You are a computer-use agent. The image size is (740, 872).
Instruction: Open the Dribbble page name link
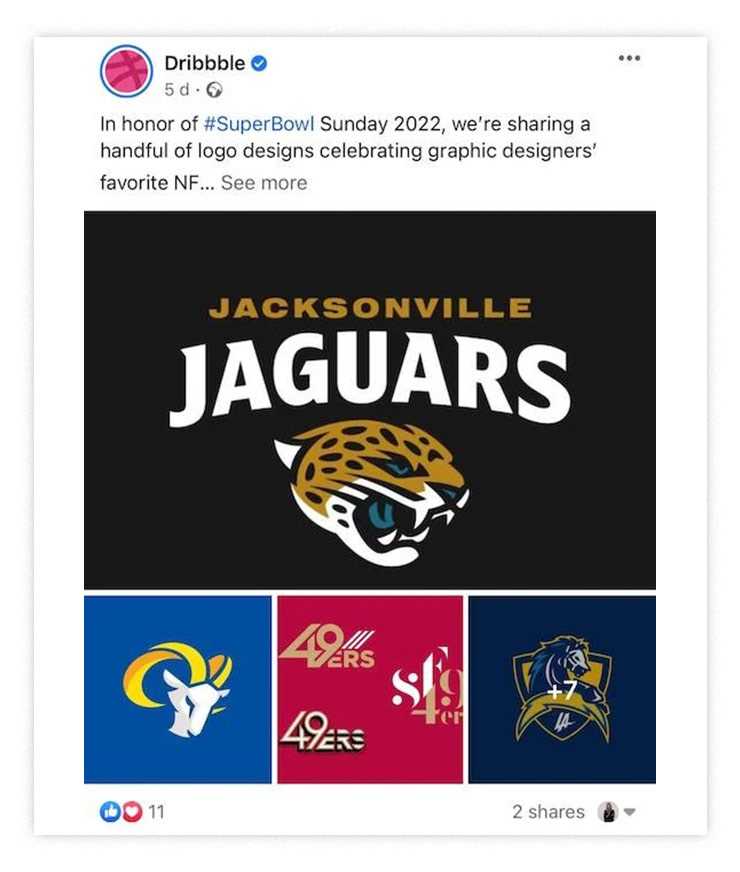tap(204, 63)
